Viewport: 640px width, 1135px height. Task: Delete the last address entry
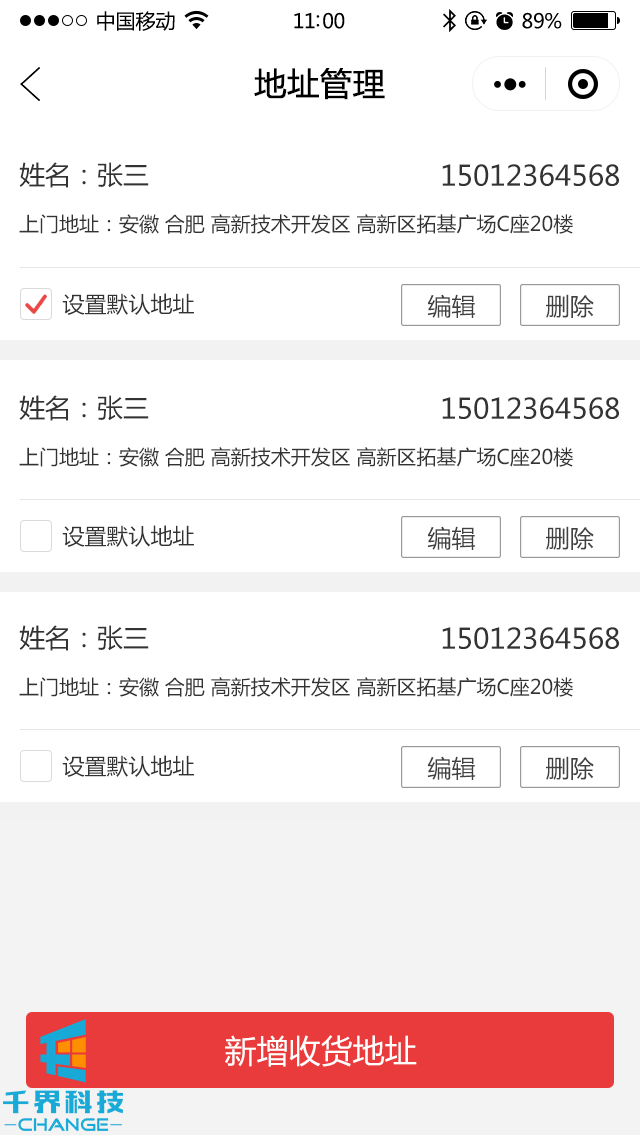tap(569, 767)
